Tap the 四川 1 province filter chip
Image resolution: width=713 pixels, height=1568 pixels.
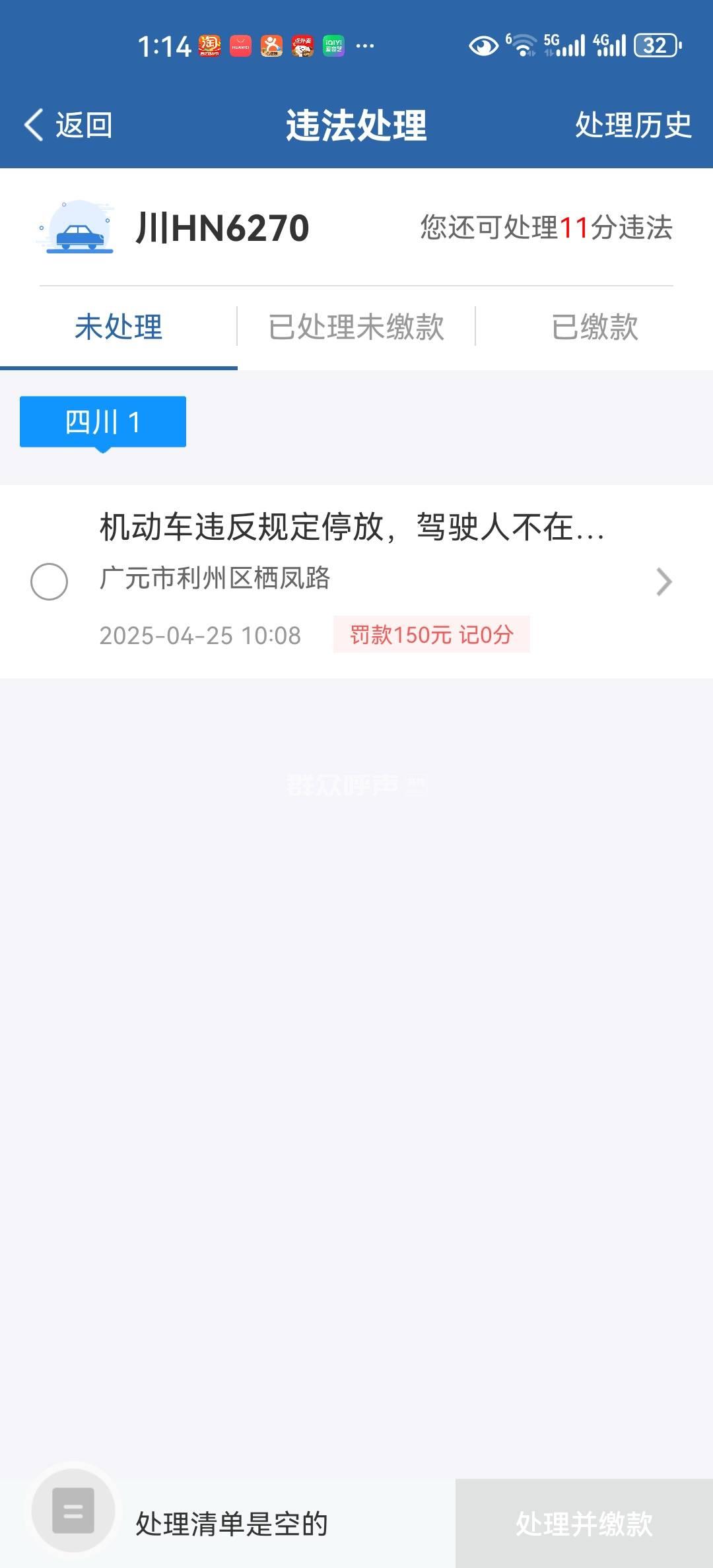tap(103, 422)
